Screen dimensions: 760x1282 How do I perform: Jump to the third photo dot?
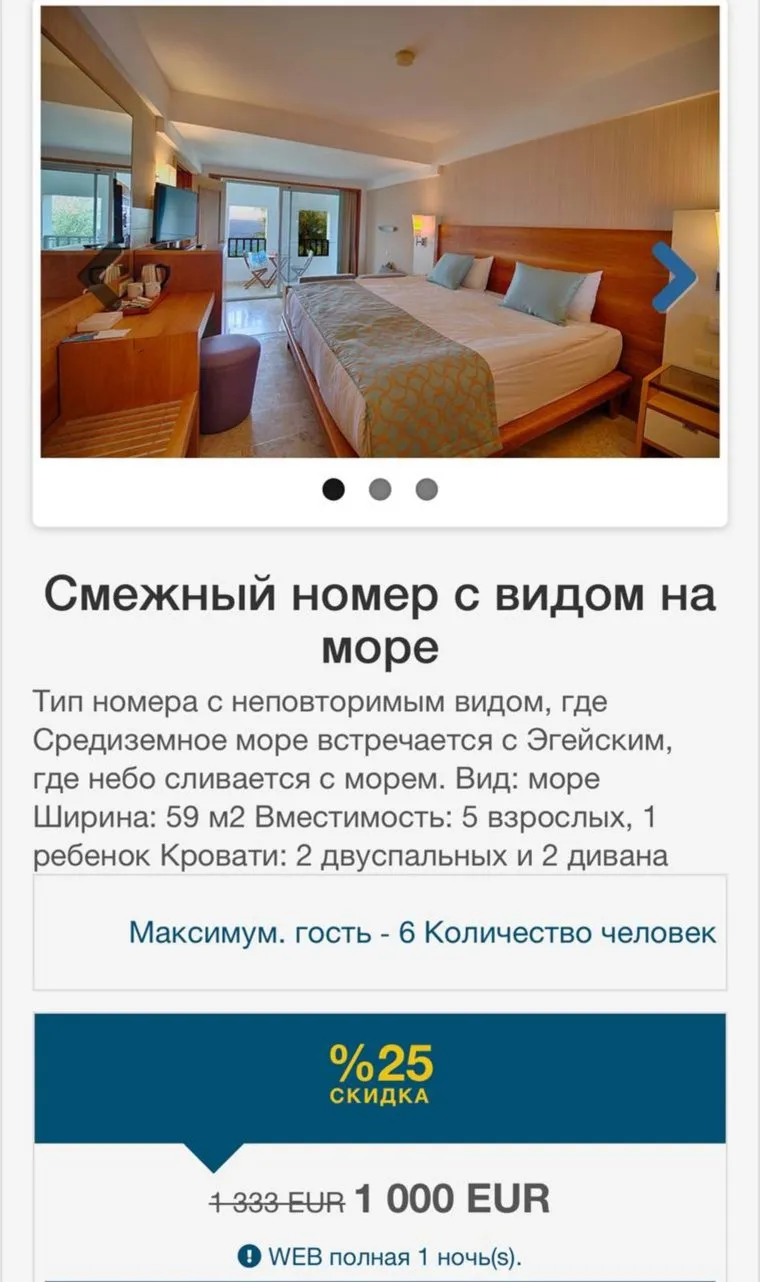click(427, 489)
